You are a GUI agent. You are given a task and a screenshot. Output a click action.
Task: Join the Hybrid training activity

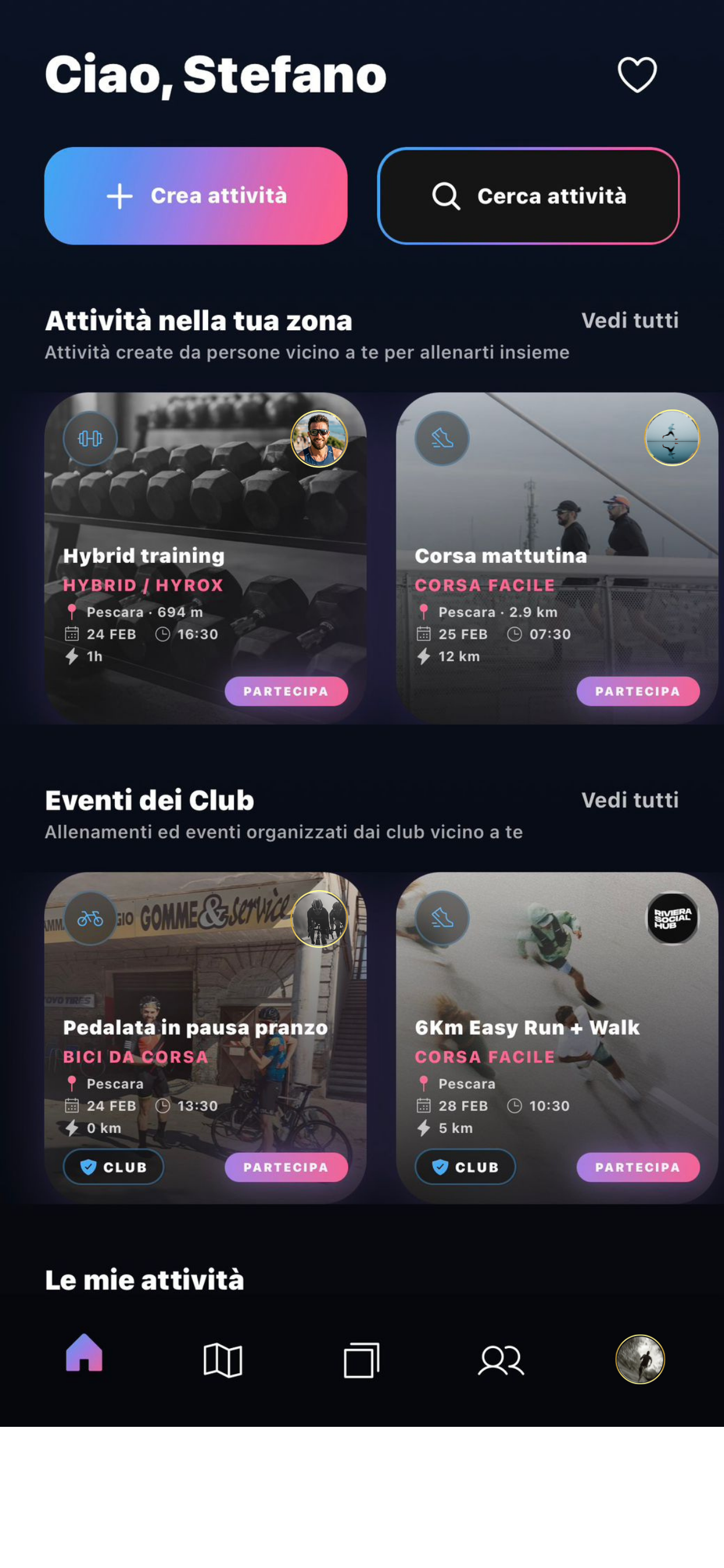[x=286, y=691]
